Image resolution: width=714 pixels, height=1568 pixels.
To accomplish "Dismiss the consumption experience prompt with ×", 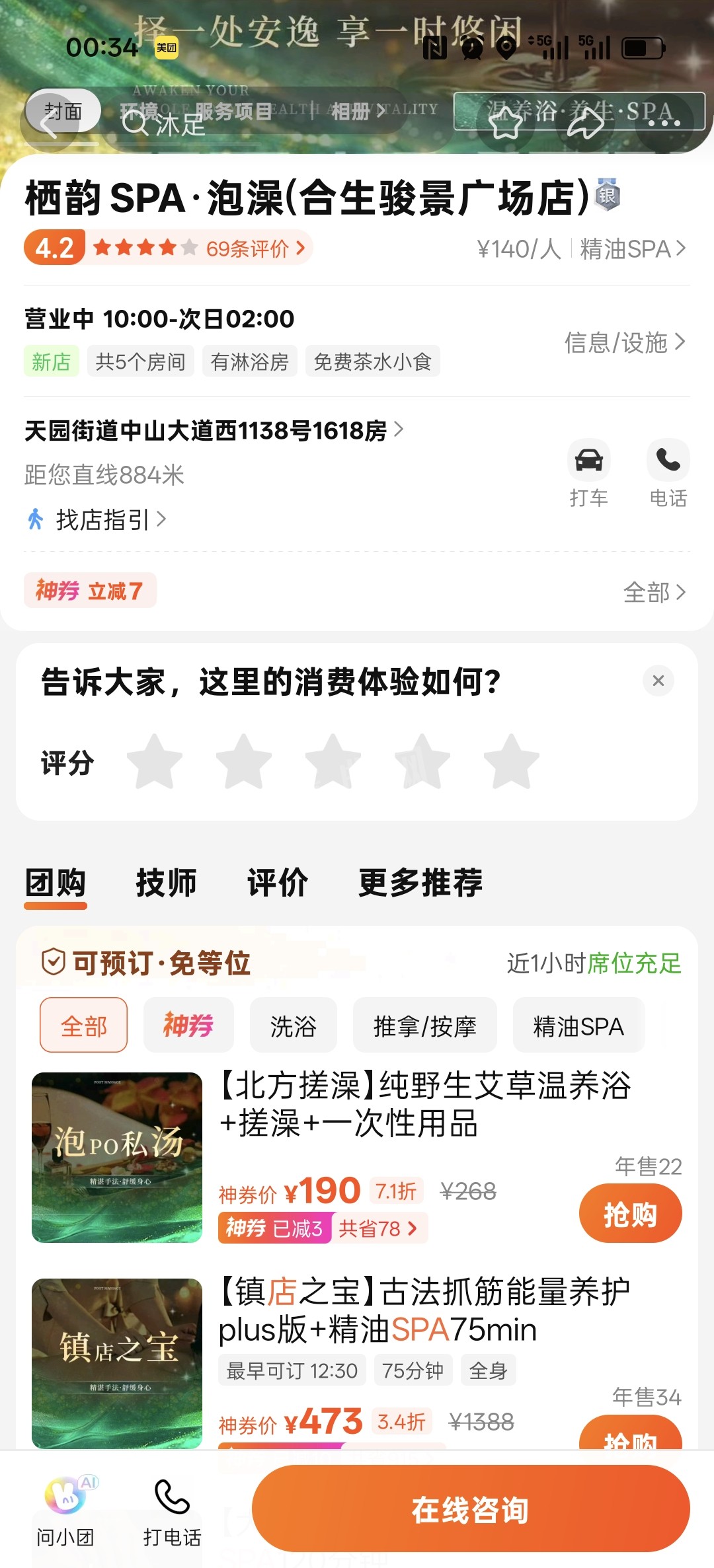I will (658, 681).
